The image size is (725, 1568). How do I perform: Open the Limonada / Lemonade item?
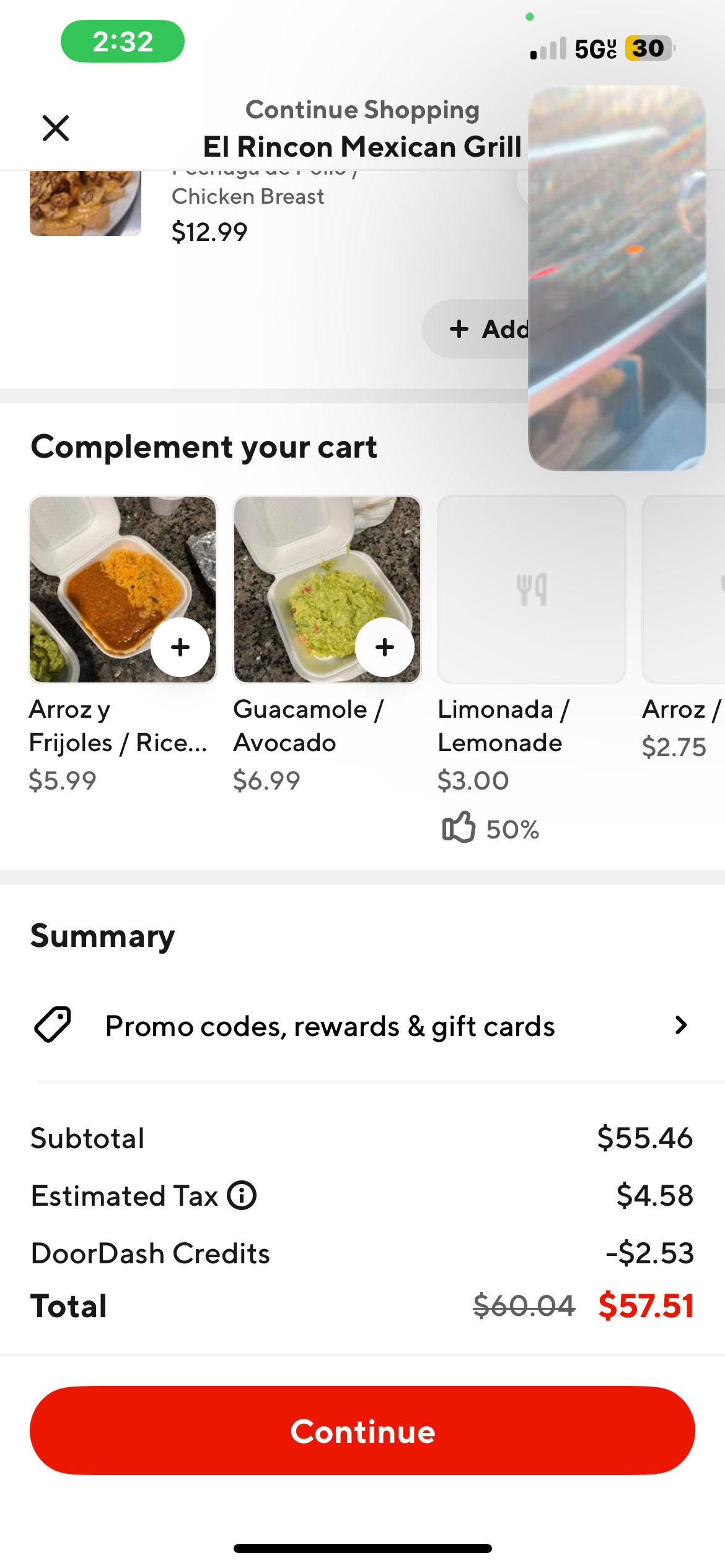531,590
